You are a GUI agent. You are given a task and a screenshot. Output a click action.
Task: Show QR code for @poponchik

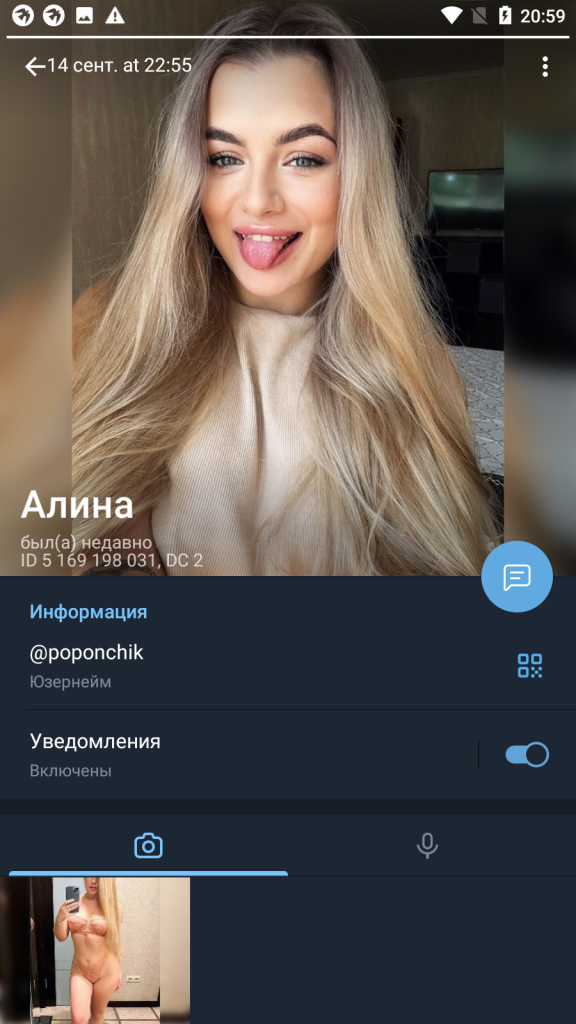[530, 665]
